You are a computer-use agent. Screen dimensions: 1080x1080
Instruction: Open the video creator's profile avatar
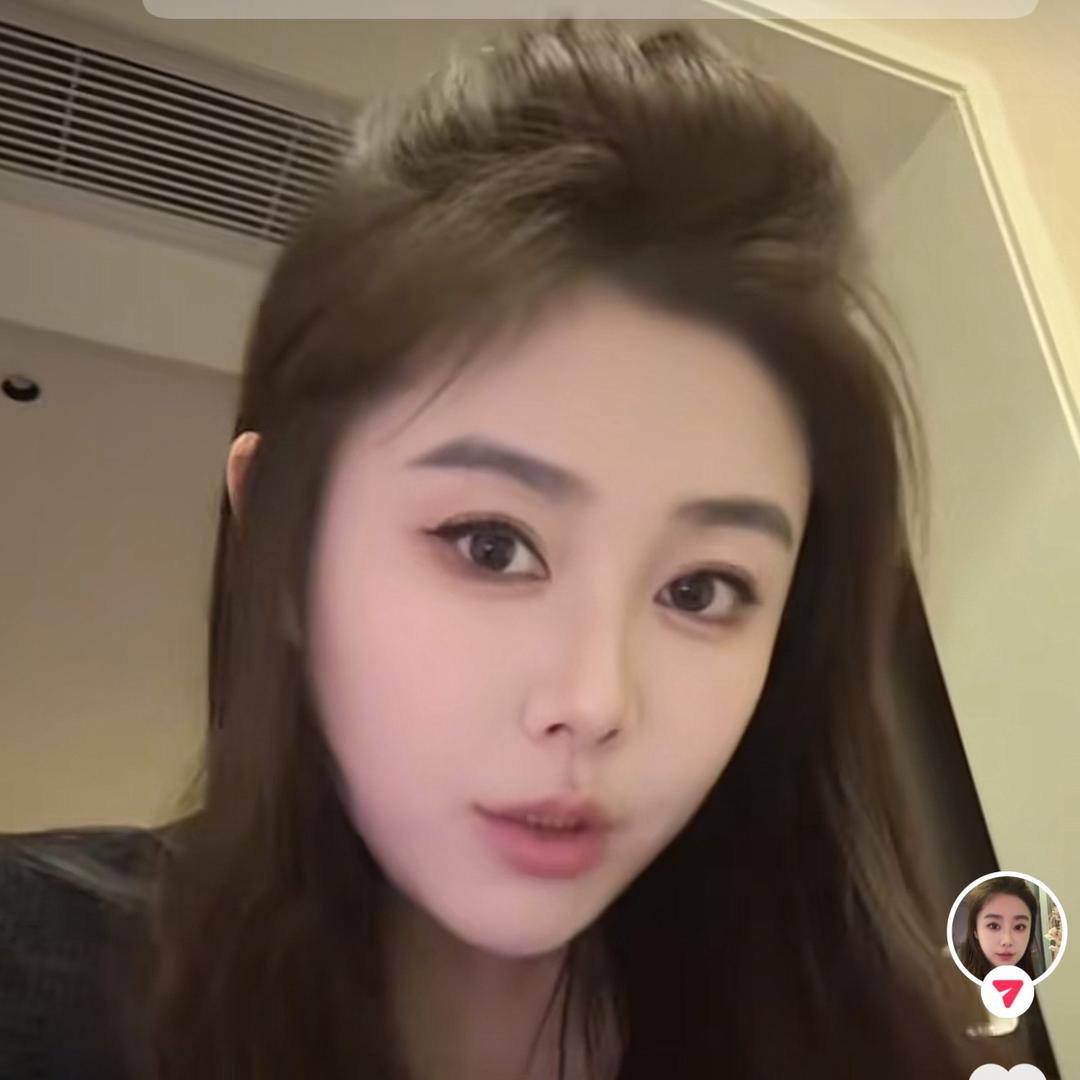pyautogui.click(x=1006, y=926)
